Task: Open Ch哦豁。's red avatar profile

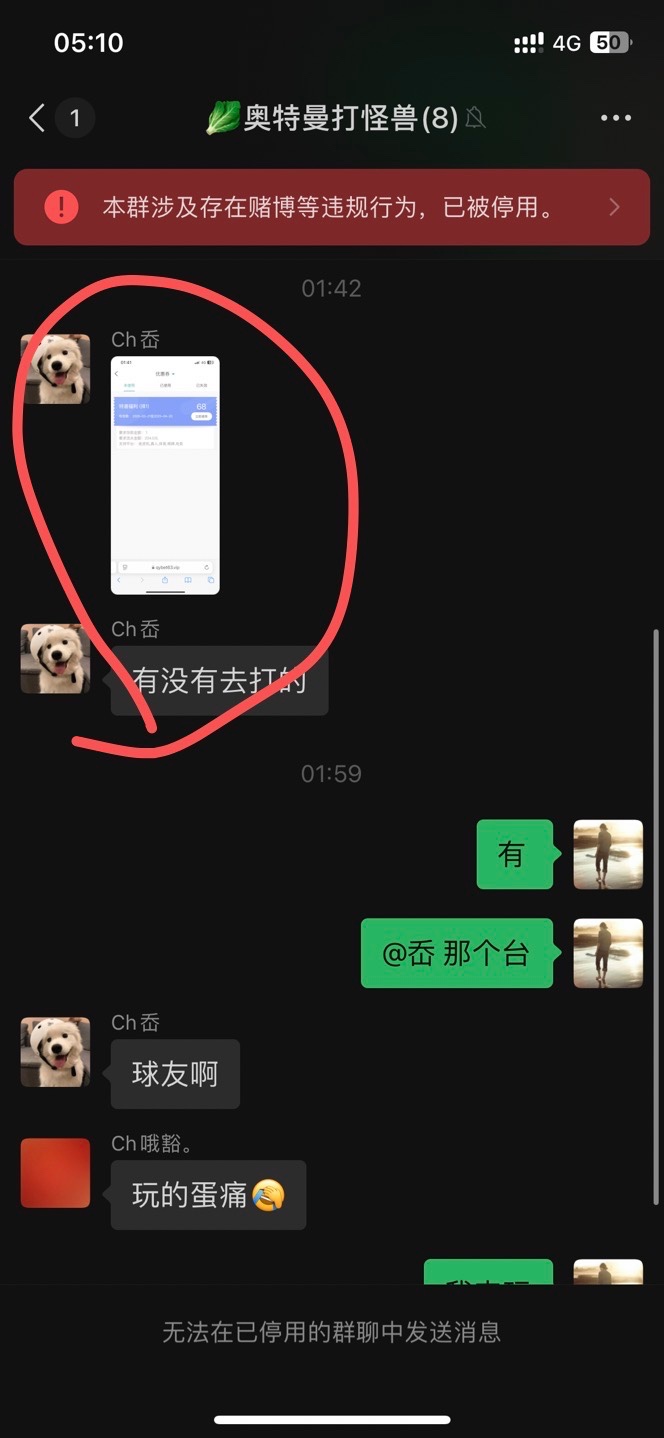Action: pos(55,1172)
